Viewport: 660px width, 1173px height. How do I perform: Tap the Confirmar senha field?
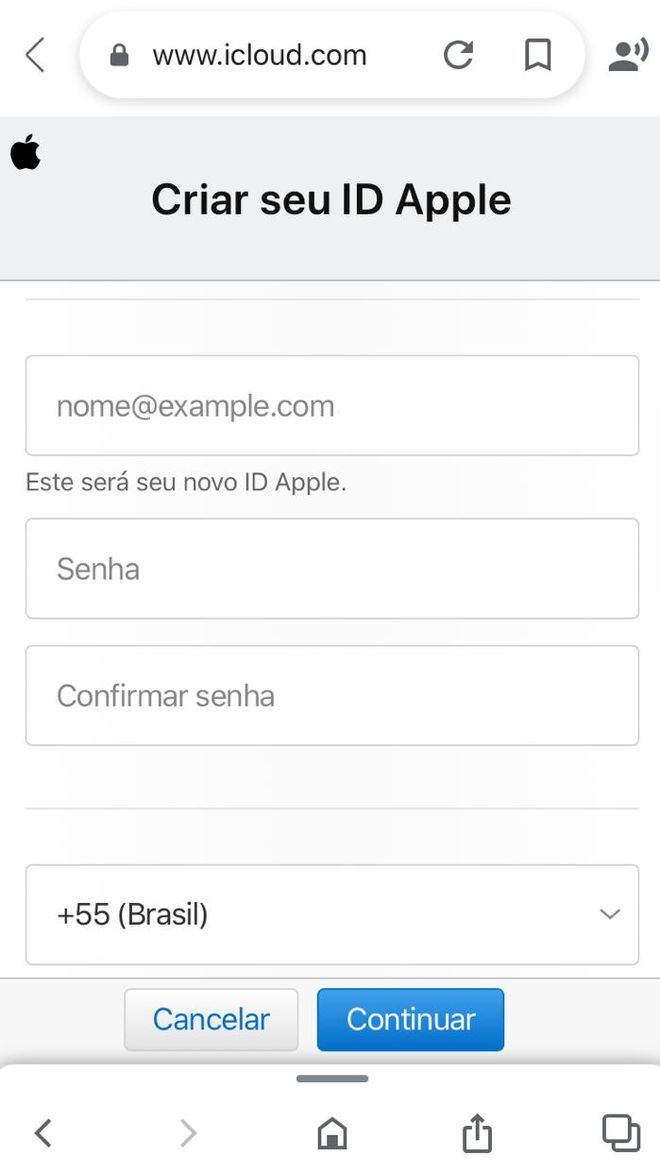click(332, 696)
